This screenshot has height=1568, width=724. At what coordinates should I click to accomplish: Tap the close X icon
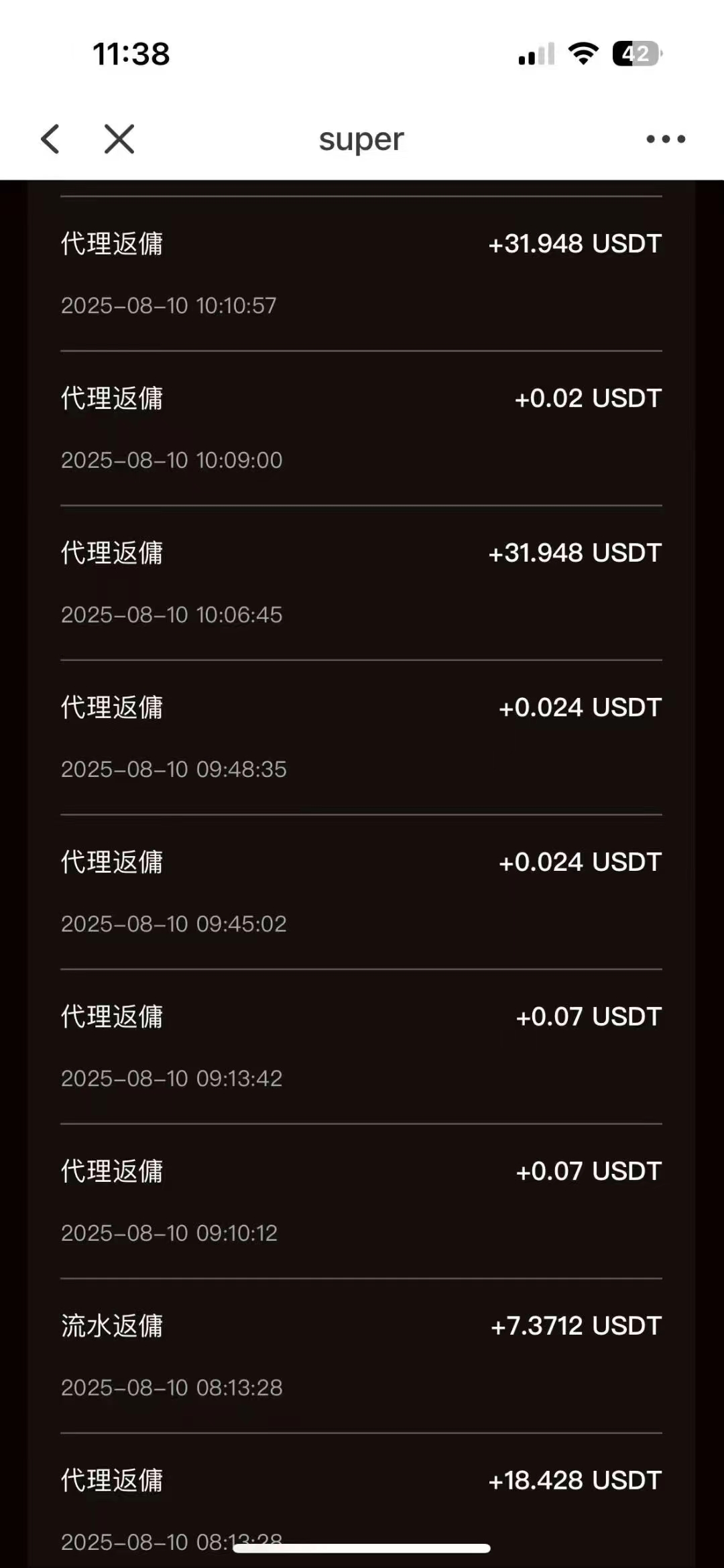(x=117, y=139)
